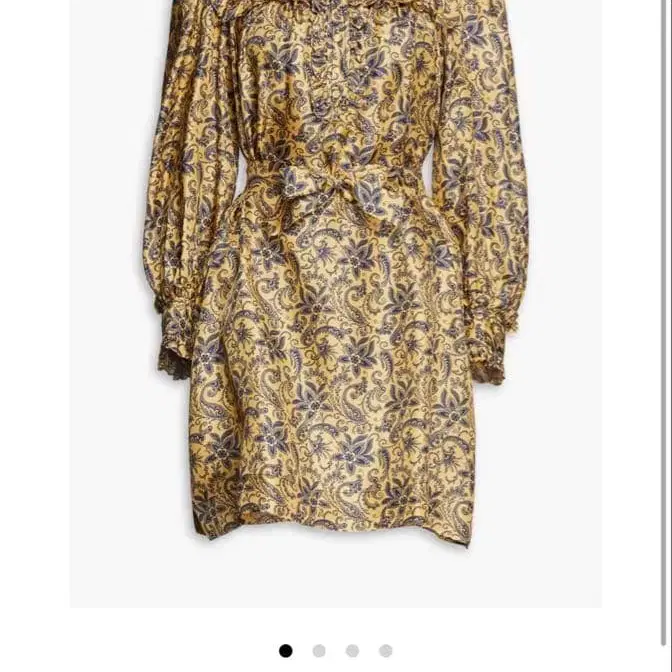Screen dimensions: 672x672
Task: Jump to the second image indicator dot
Action: [x=319, y=651]
